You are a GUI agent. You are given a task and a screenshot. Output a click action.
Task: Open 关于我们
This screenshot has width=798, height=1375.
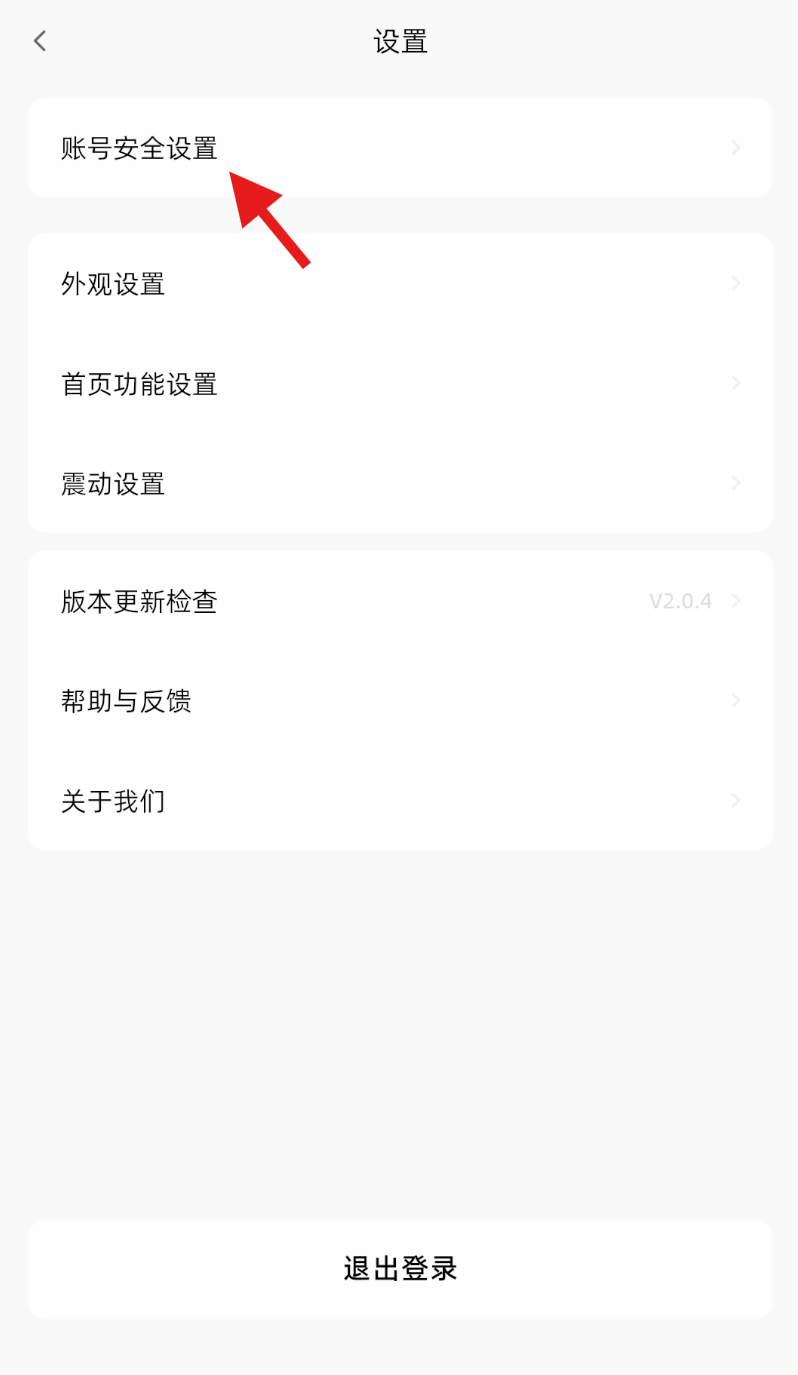coord(400,801)
